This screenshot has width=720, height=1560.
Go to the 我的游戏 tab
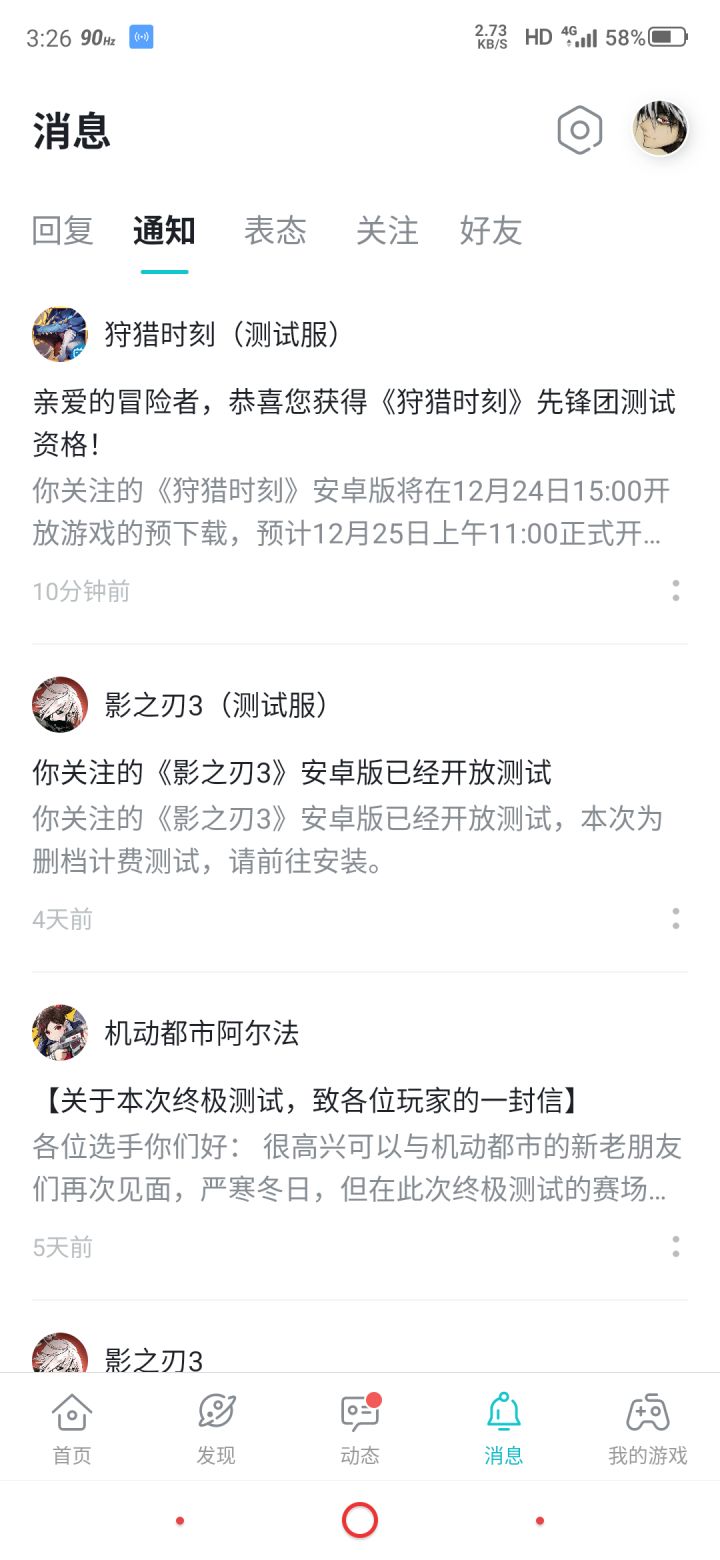[x=648, y=1428]
